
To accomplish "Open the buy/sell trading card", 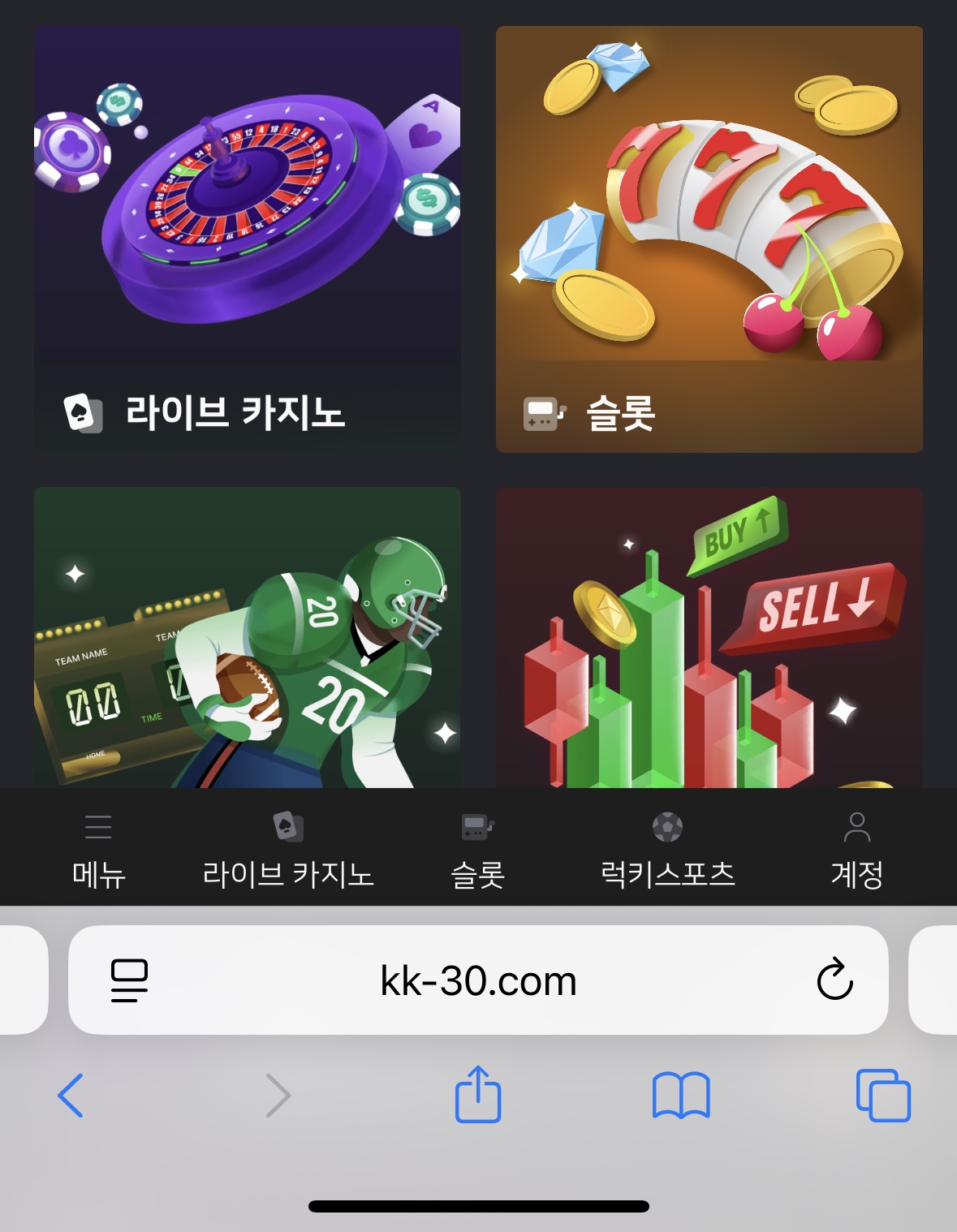I will 709,638.
